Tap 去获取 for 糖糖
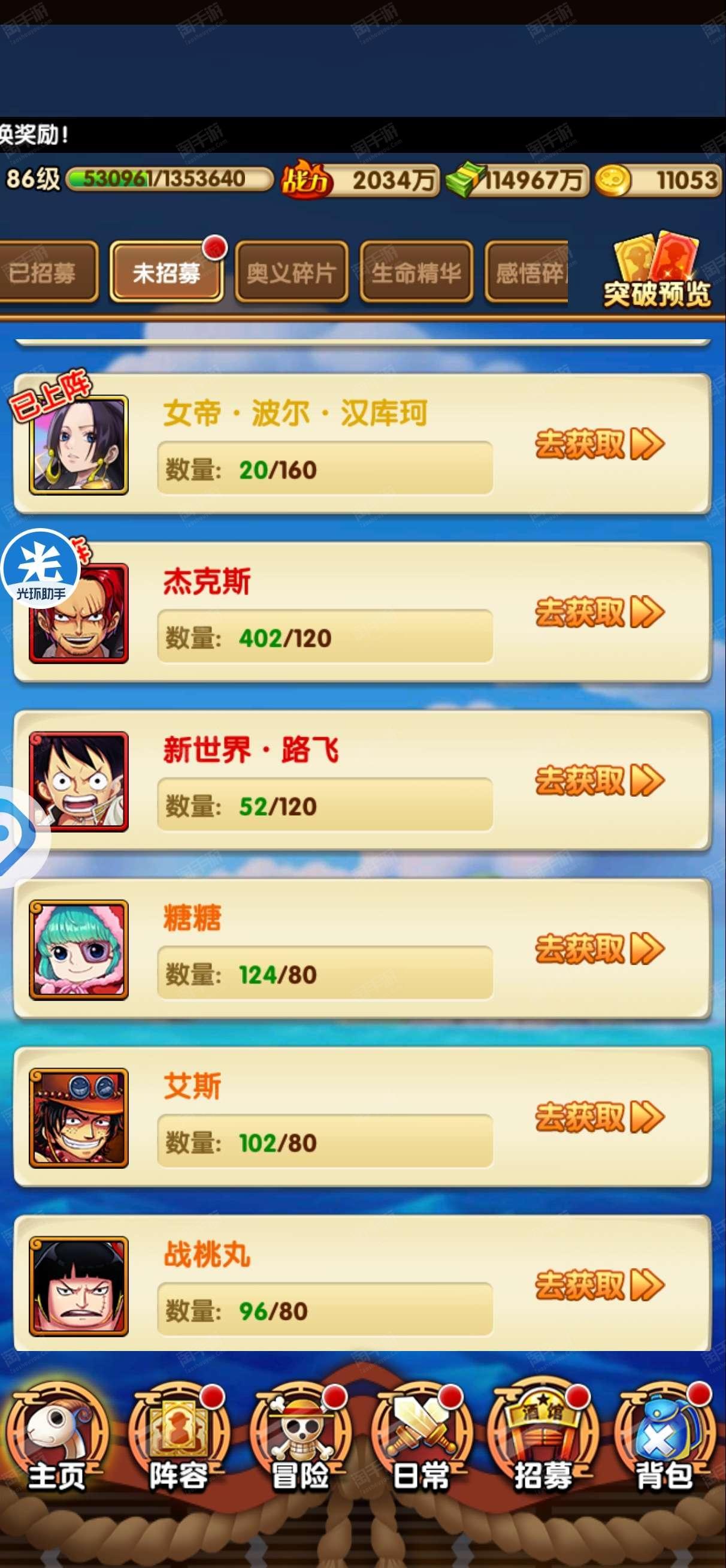Image resolution: width=726 pixels, height=1568 pixels. click(x=599, y=948)
